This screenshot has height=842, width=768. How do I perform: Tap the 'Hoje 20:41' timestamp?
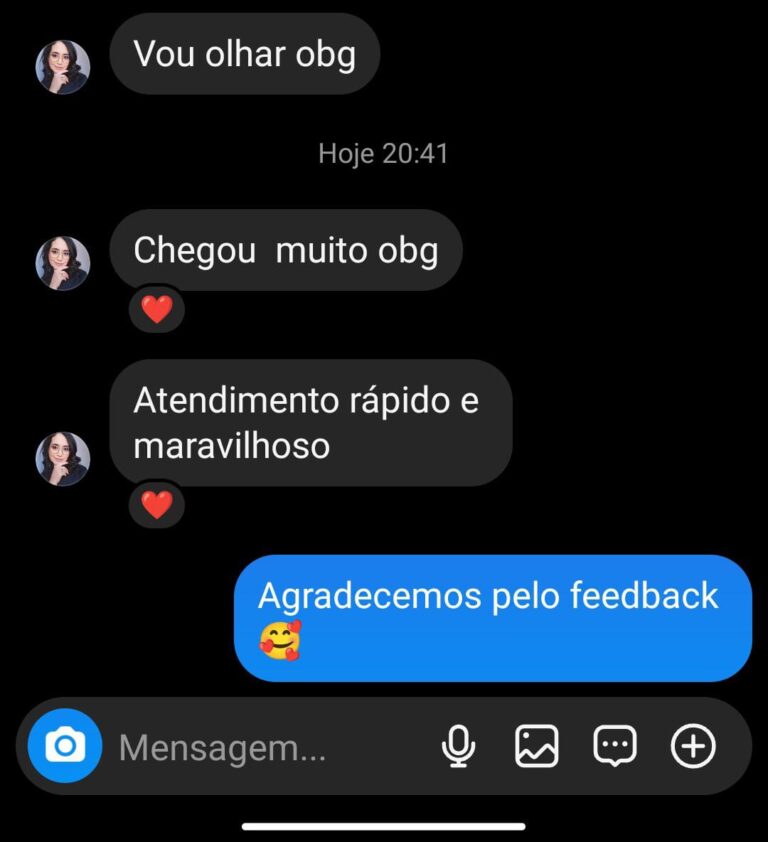(x=383, y=153)
